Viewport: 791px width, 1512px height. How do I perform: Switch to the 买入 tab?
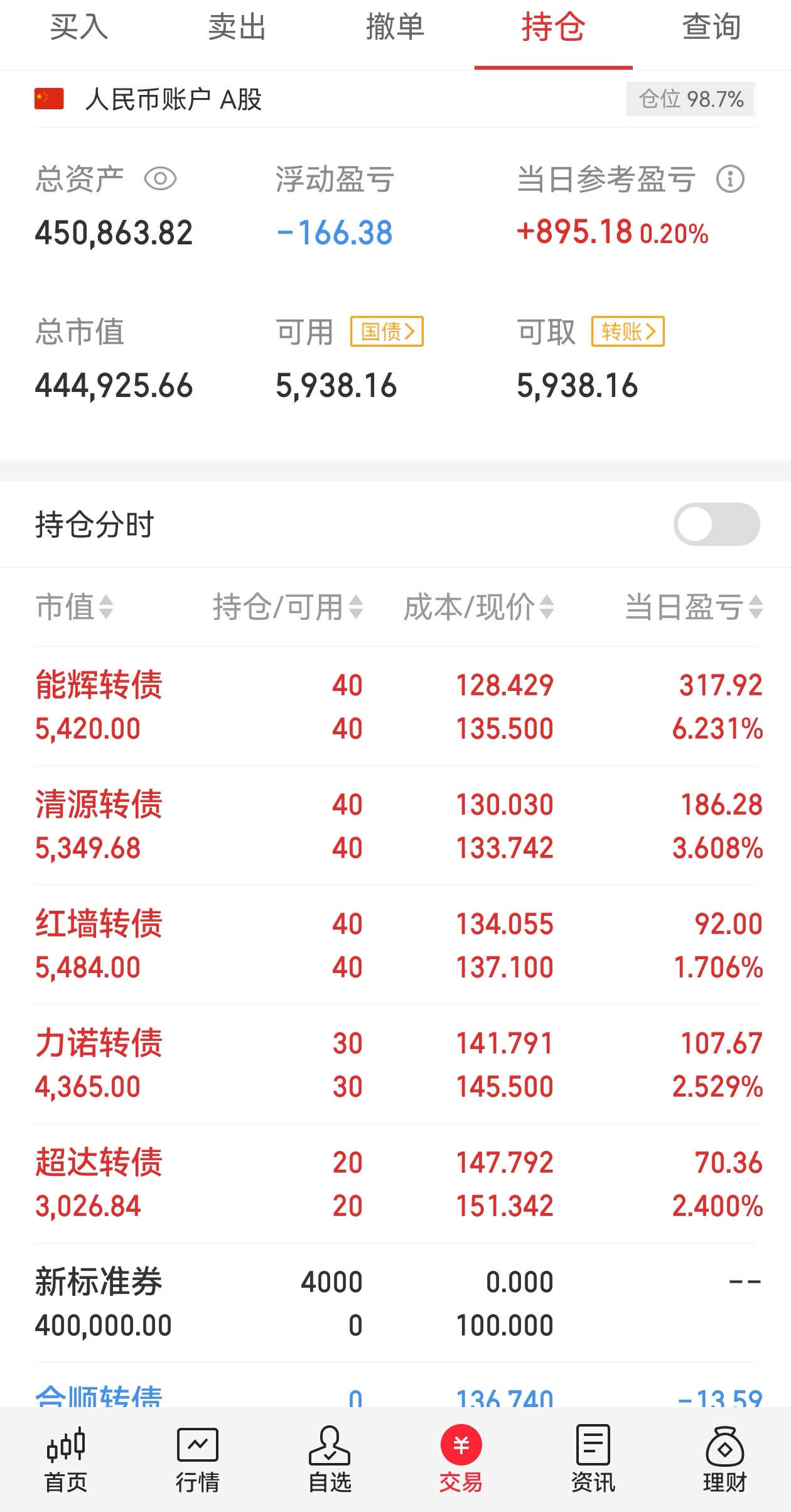click(79, 28)
